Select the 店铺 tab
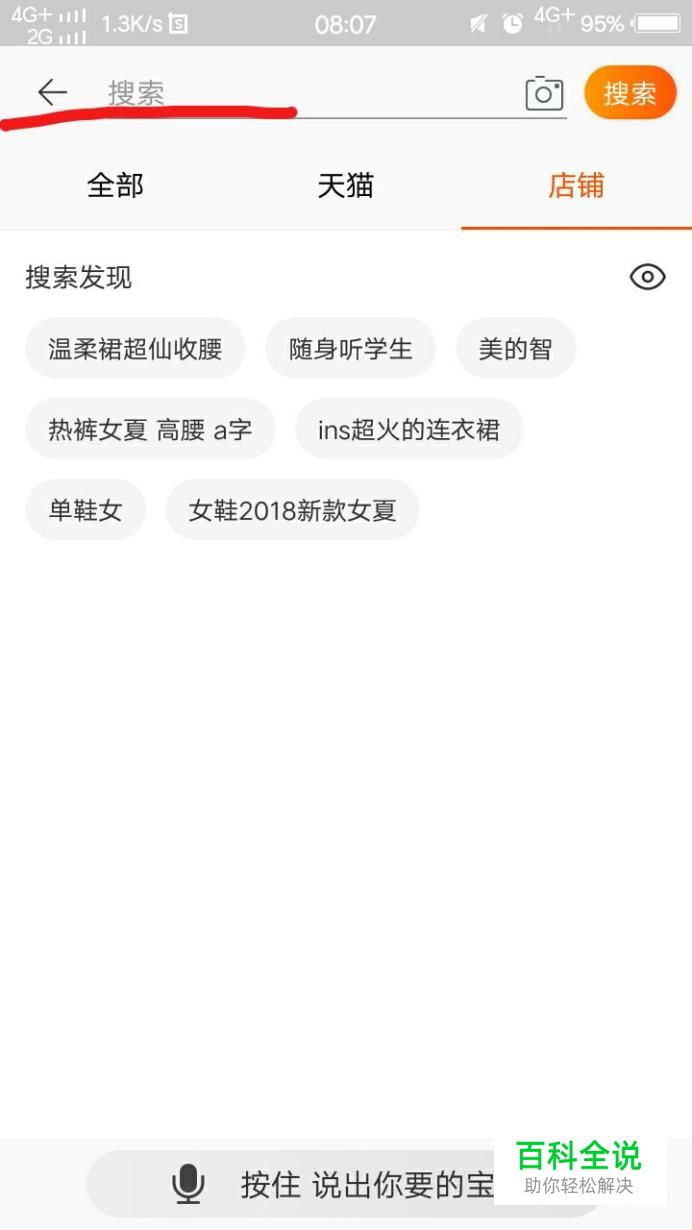Image resolution: width=692 pixels, height=1230 pixels. click(576, 186)
